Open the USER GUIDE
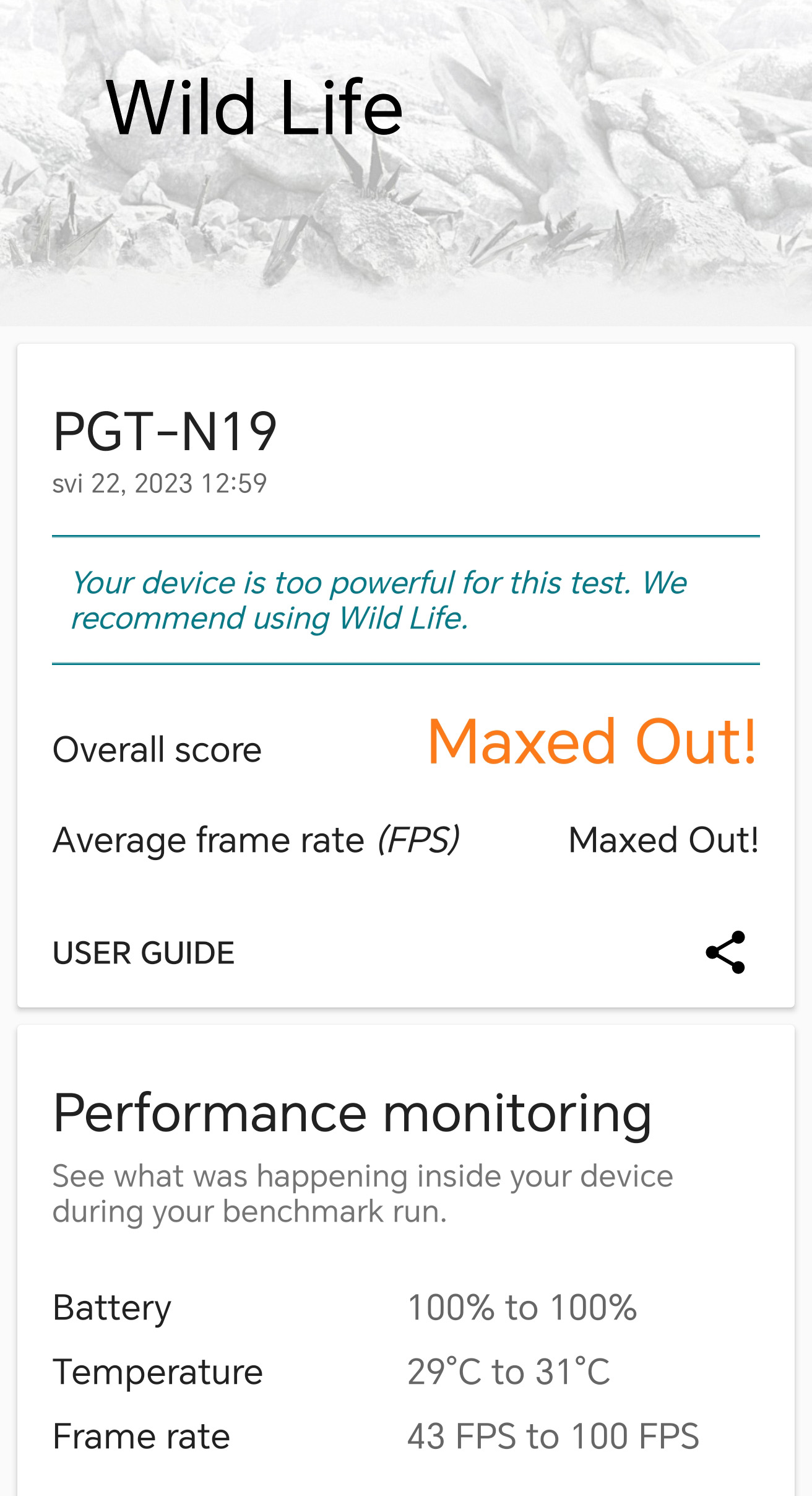 tap(144, 953)
